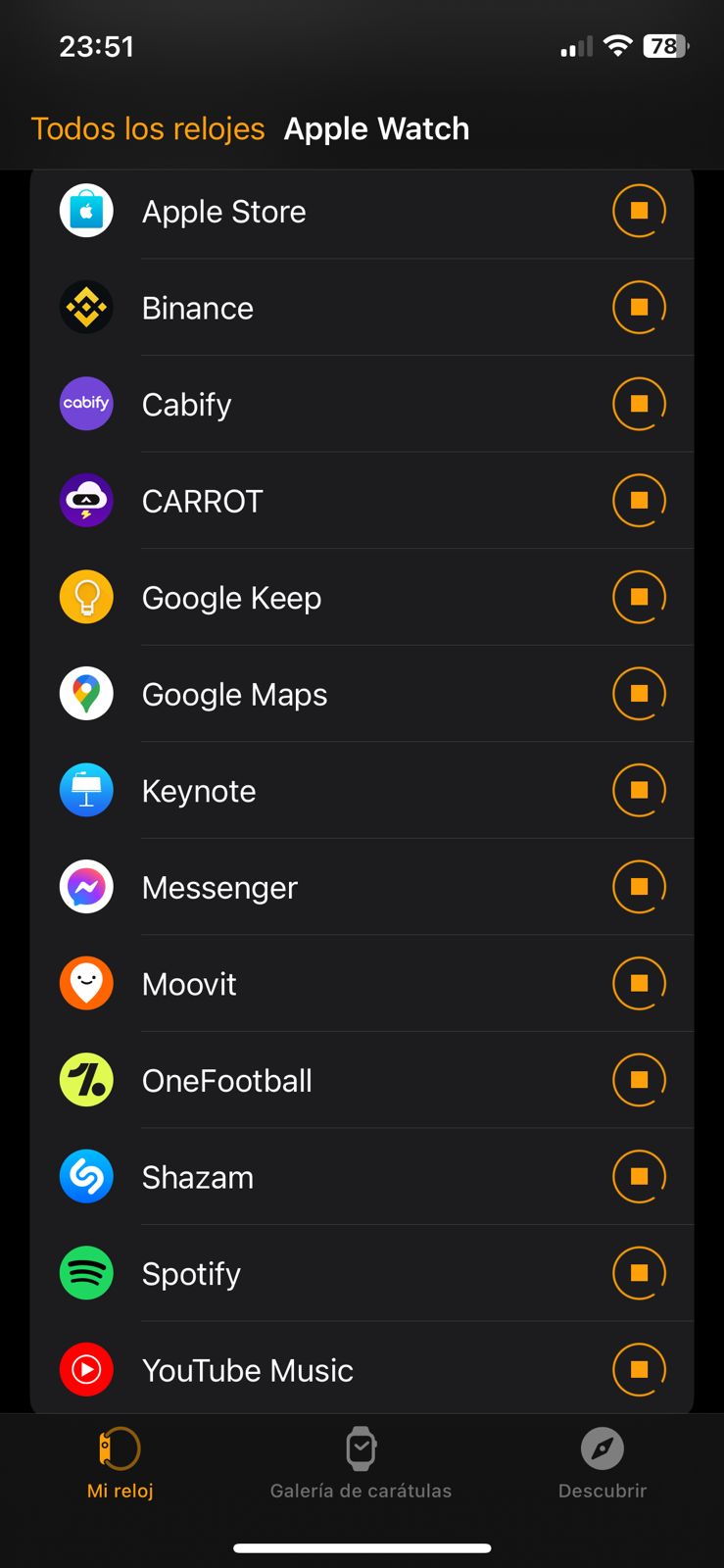The width and height of the screenshot is (724, 1568).
Task: Cancel the Spotify install
Action: (639, 1273)
